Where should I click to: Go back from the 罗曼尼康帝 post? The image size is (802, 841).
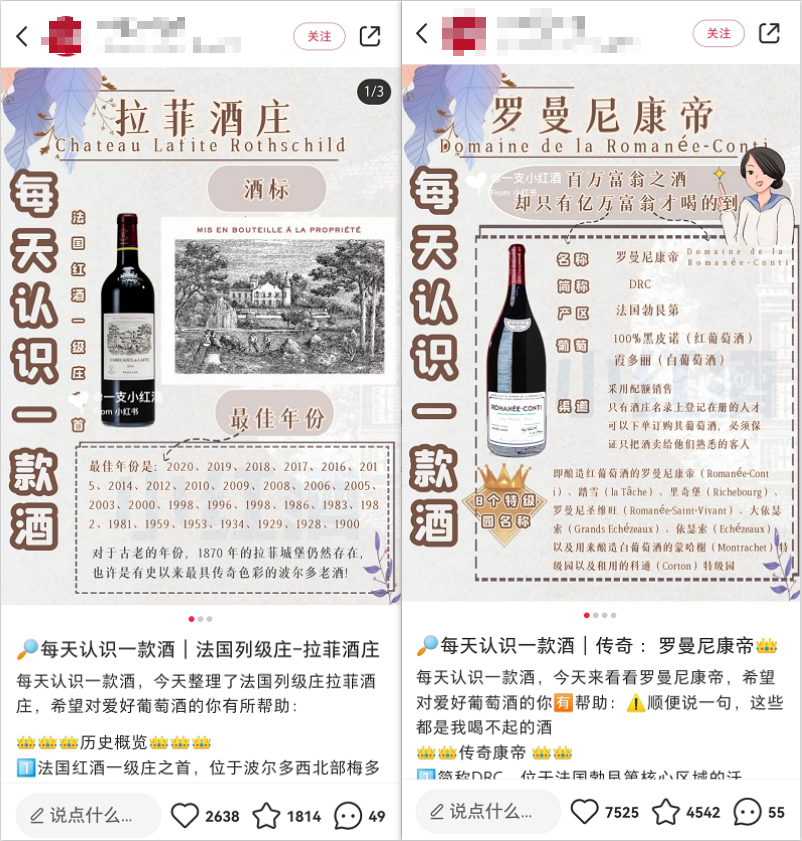pyautogui.click(x=422, y=34)
